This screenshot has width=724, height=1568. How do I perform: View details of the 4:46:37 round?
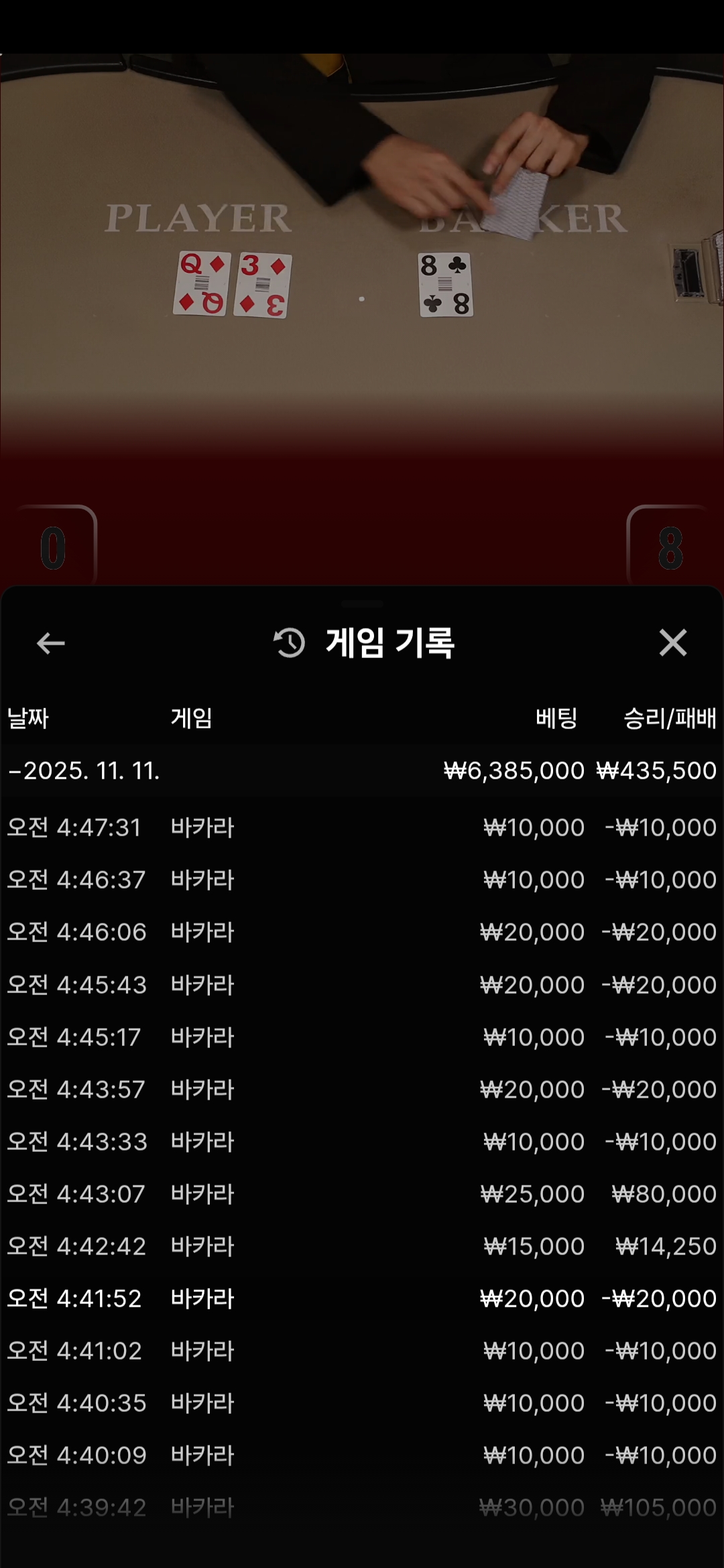362,880
